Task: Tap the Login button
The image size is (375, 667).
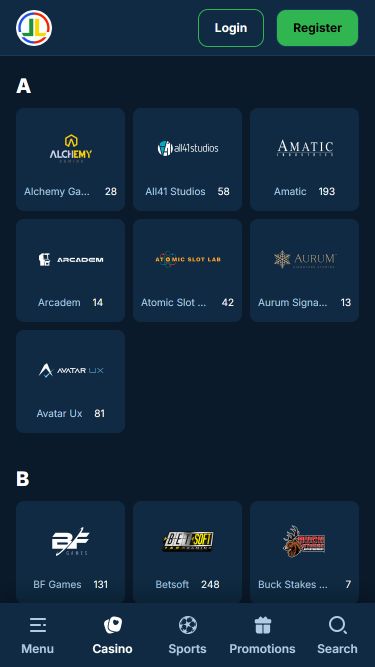Action: [231, 28]
